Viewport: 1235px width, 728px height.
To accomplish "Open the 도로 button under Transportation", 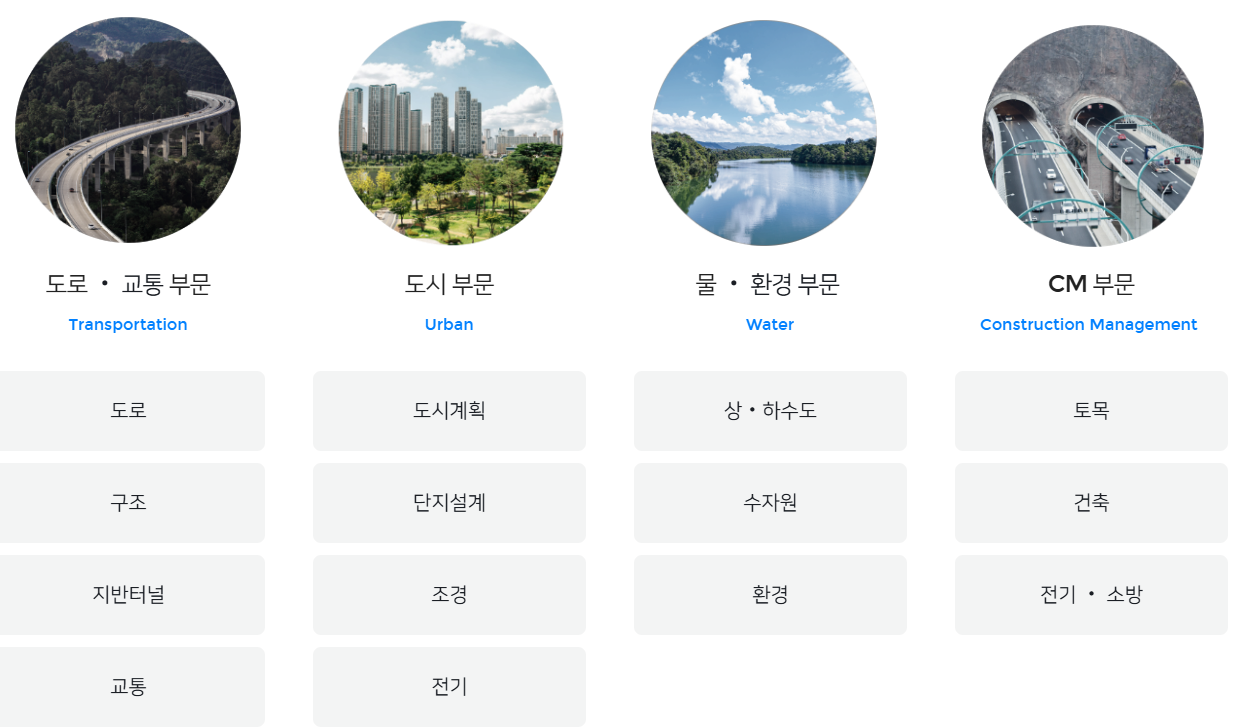I will tap(128, 411).
